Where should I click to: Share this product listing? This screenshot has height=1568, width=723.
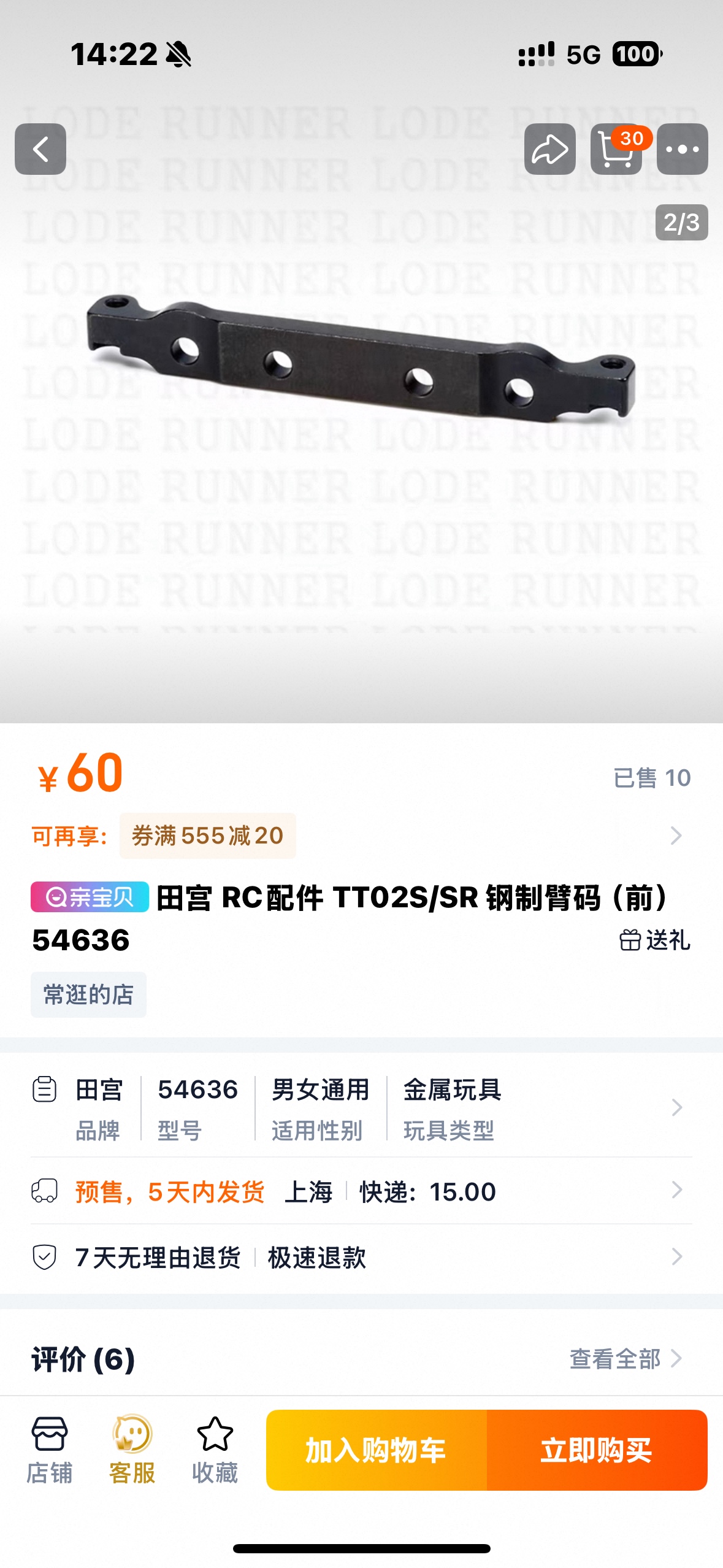click(549, 149)
